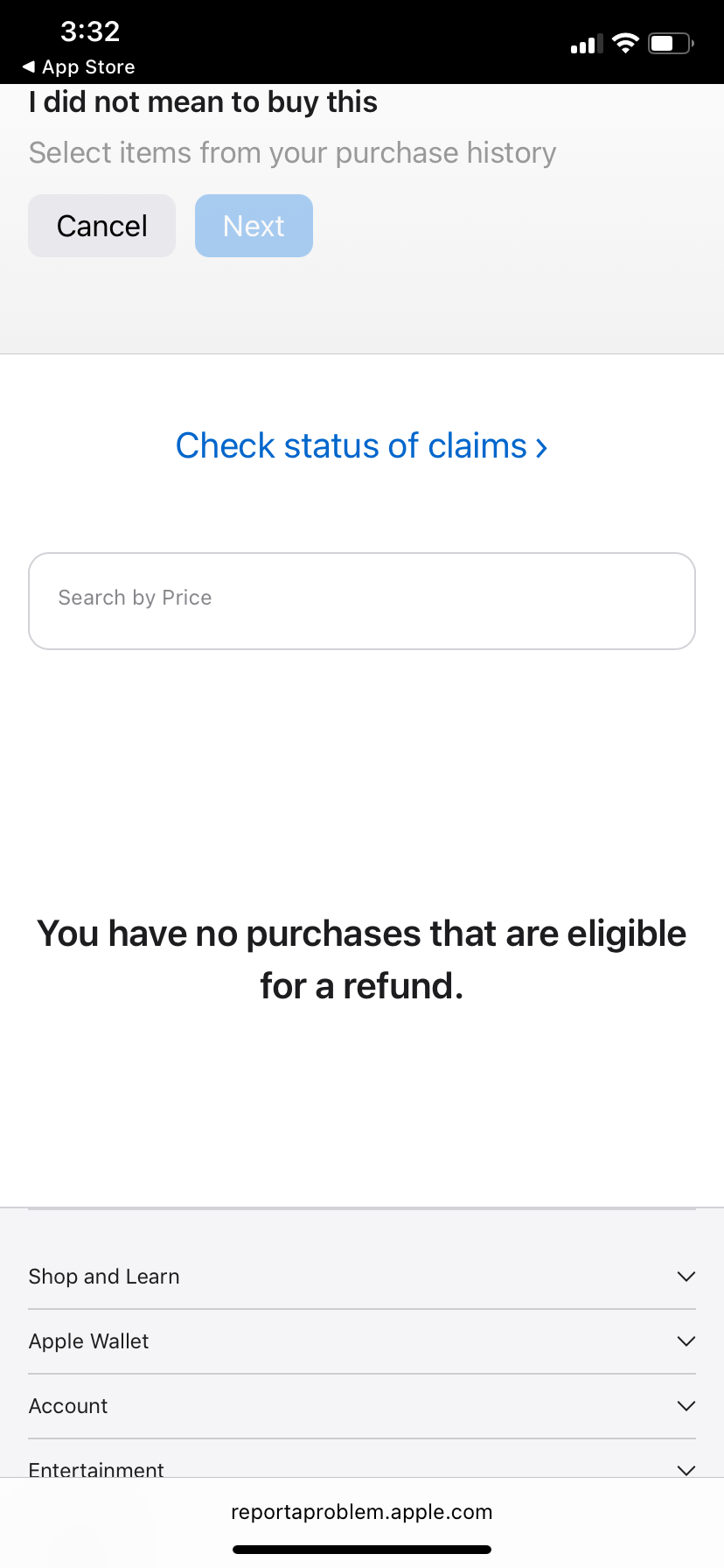Image resolution: width=724 pixels, height=1568 pixels.
Task: Expand the Account footer section
Action: click(361, 1406)
